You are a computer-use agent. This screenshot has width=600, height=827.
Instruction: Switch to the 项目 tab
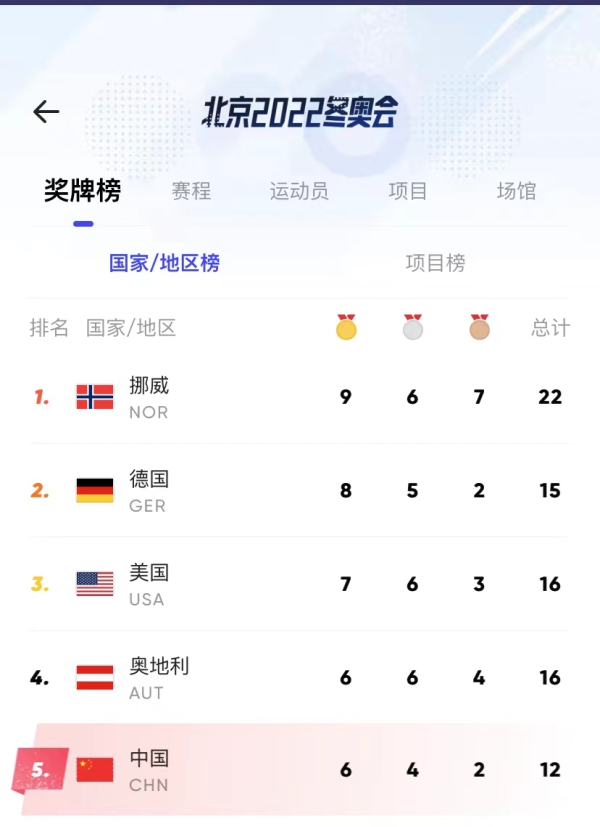pos(408,191)
